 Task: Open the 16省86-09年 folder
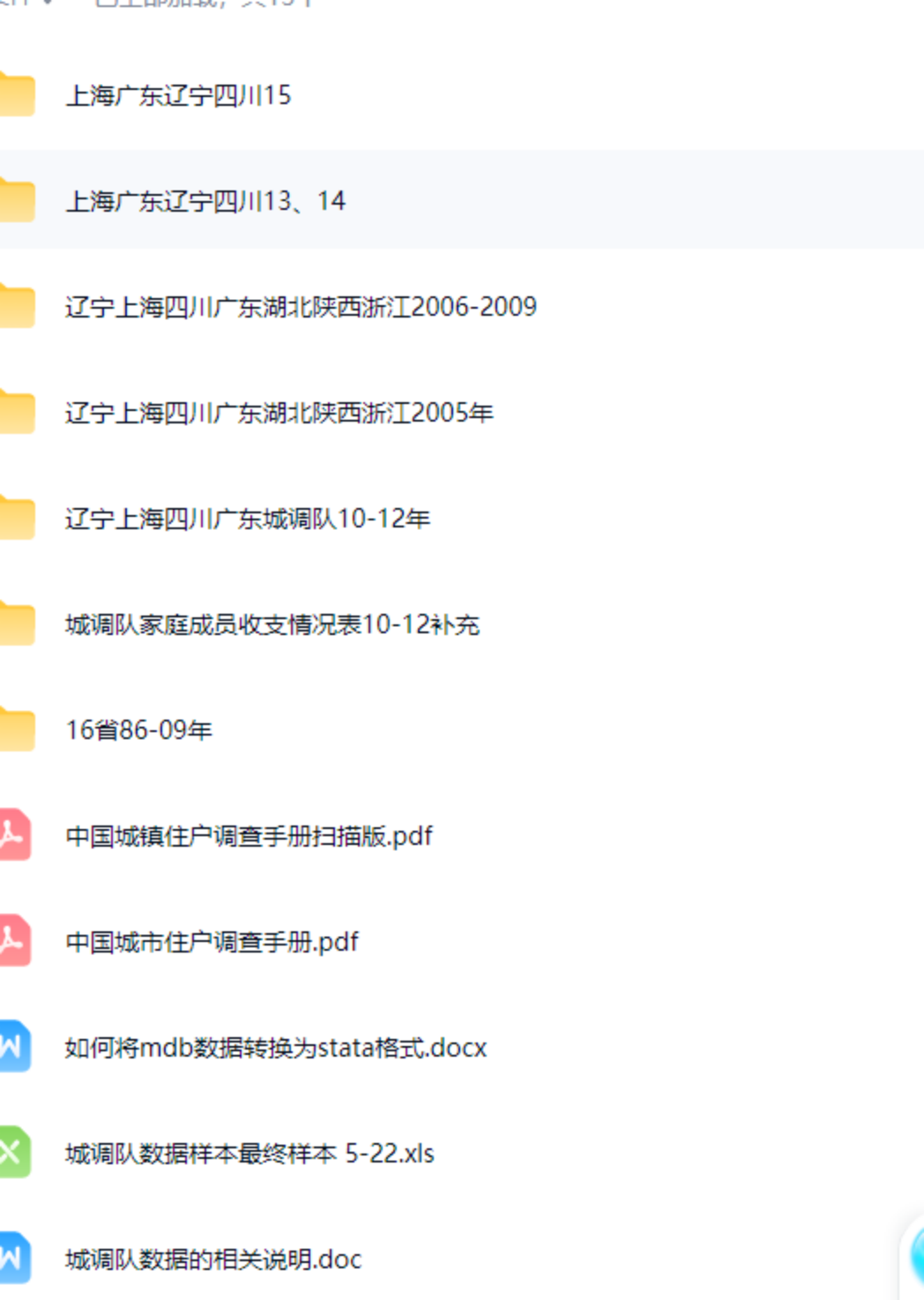(138, 730)
